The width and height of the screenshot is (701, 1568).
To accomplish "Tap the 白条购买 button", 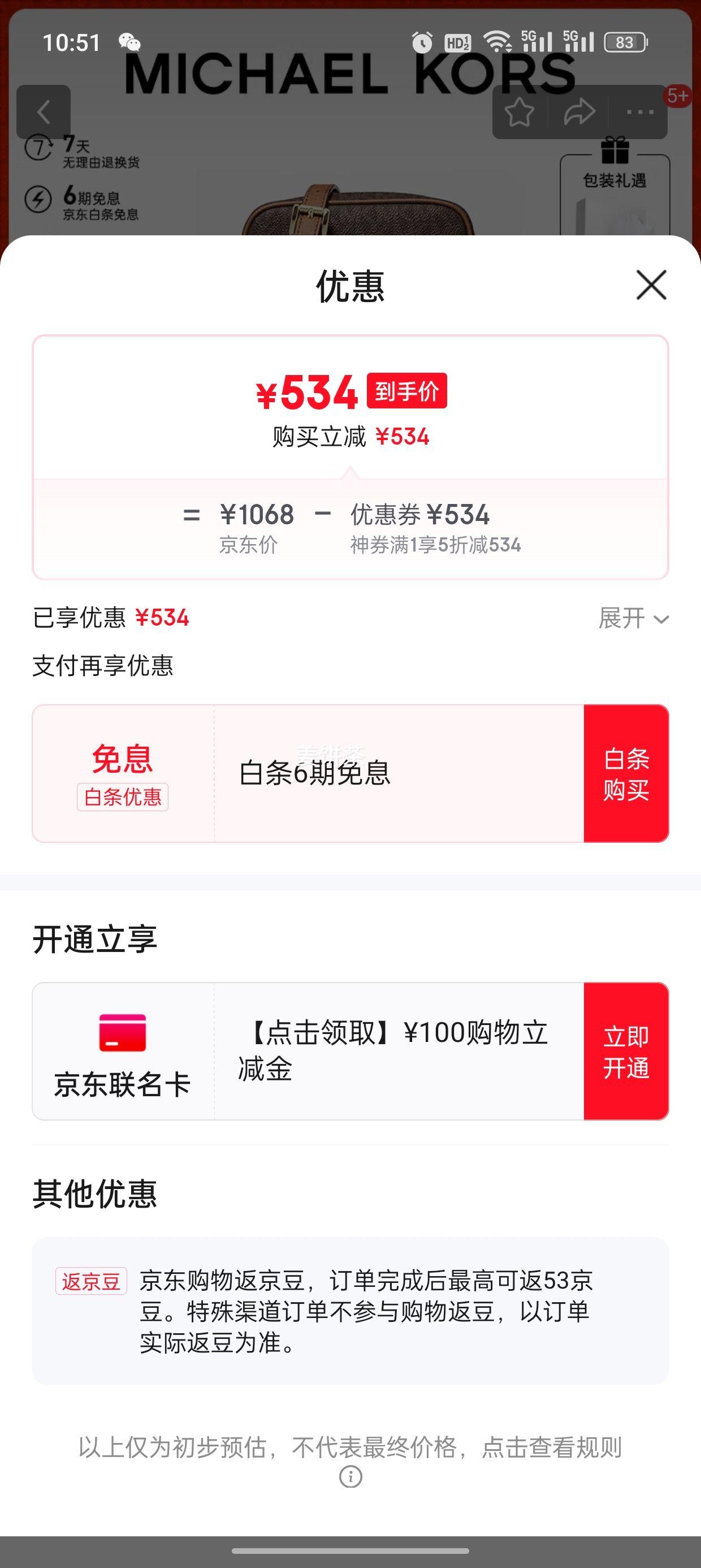I will (626, 774).
